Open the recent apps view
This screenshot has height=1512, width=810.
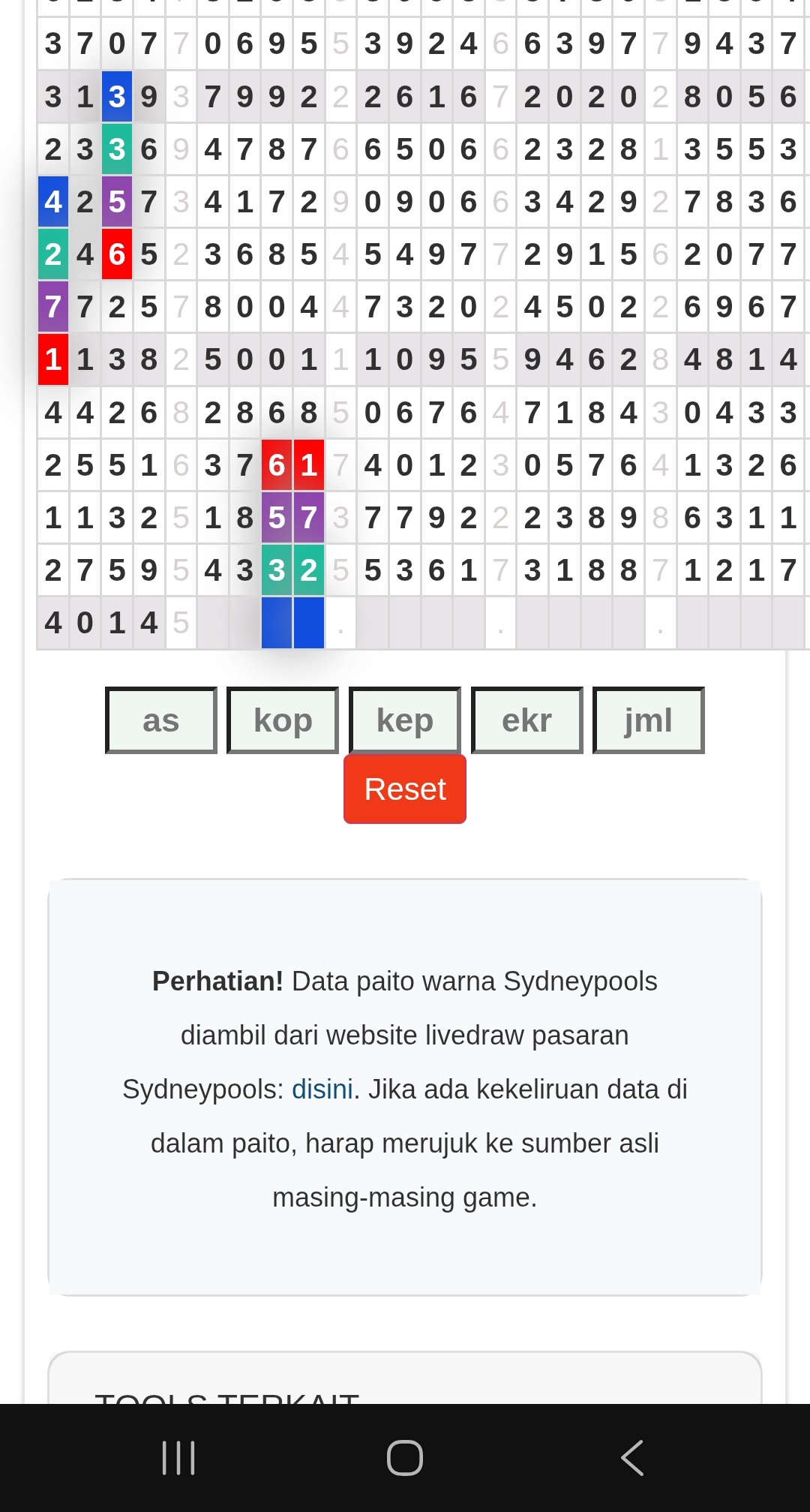[x=178, y=1458]
